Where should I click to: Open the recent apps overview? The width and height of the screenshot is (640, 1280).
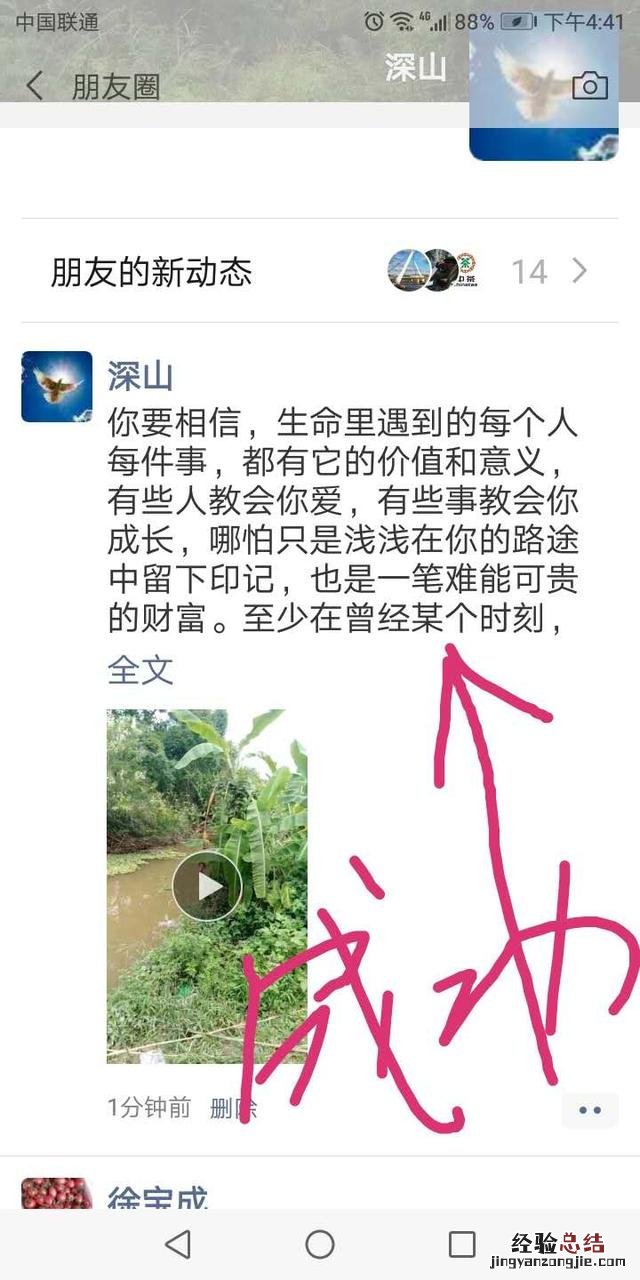pos(462,1244)
